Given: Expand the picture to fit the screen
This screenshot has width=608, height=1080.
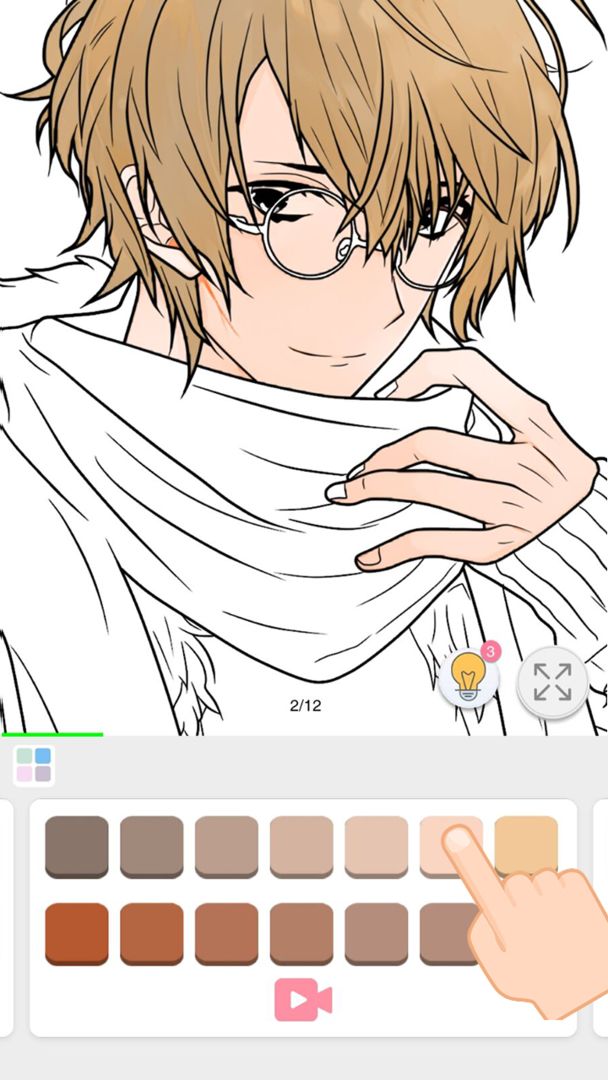Looking at the screenshot, I should pos(552,682).
